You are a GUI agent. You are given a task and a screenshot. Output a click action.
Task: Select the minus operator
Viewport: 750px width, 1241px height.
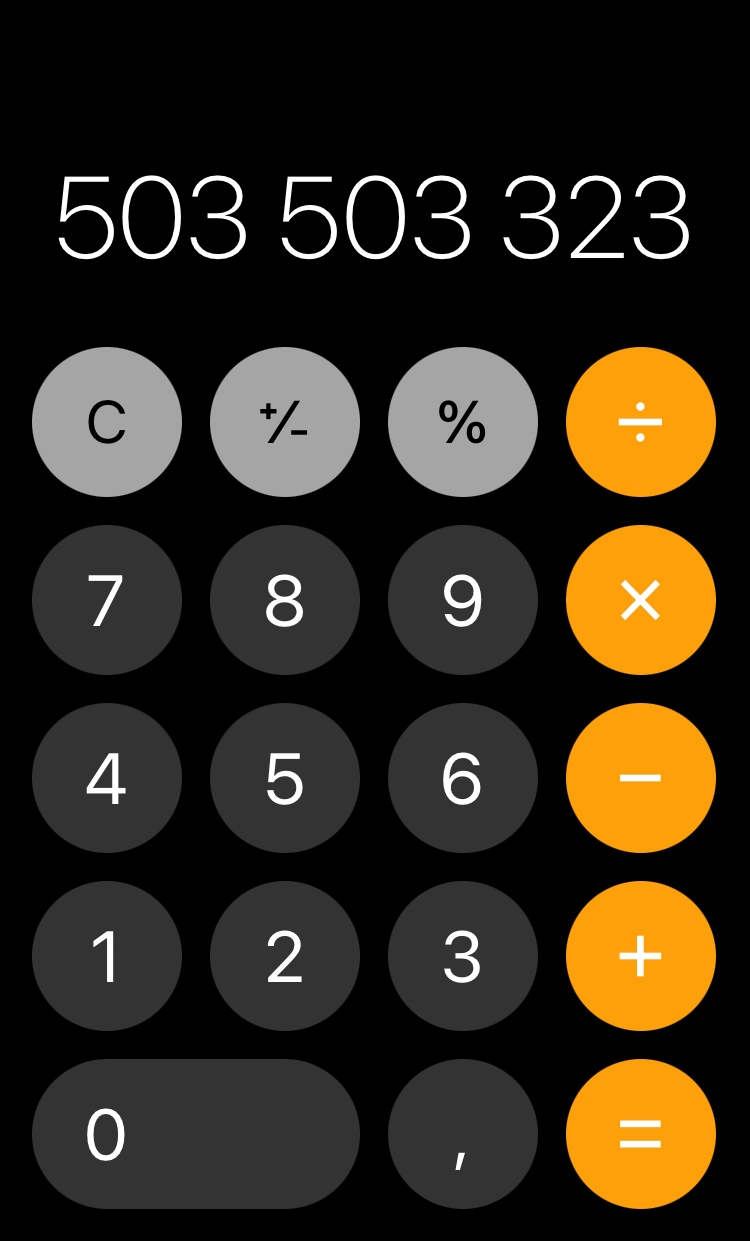[641, 778]
